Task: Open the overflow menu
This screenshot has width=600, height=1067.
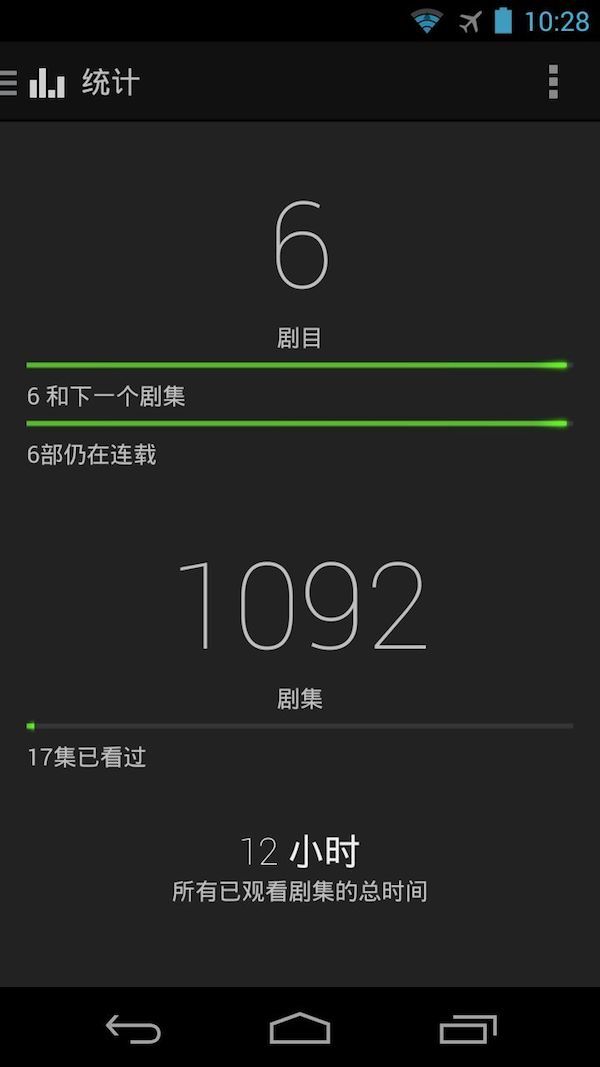Action: pyautogui.click(x=553, y=82)
